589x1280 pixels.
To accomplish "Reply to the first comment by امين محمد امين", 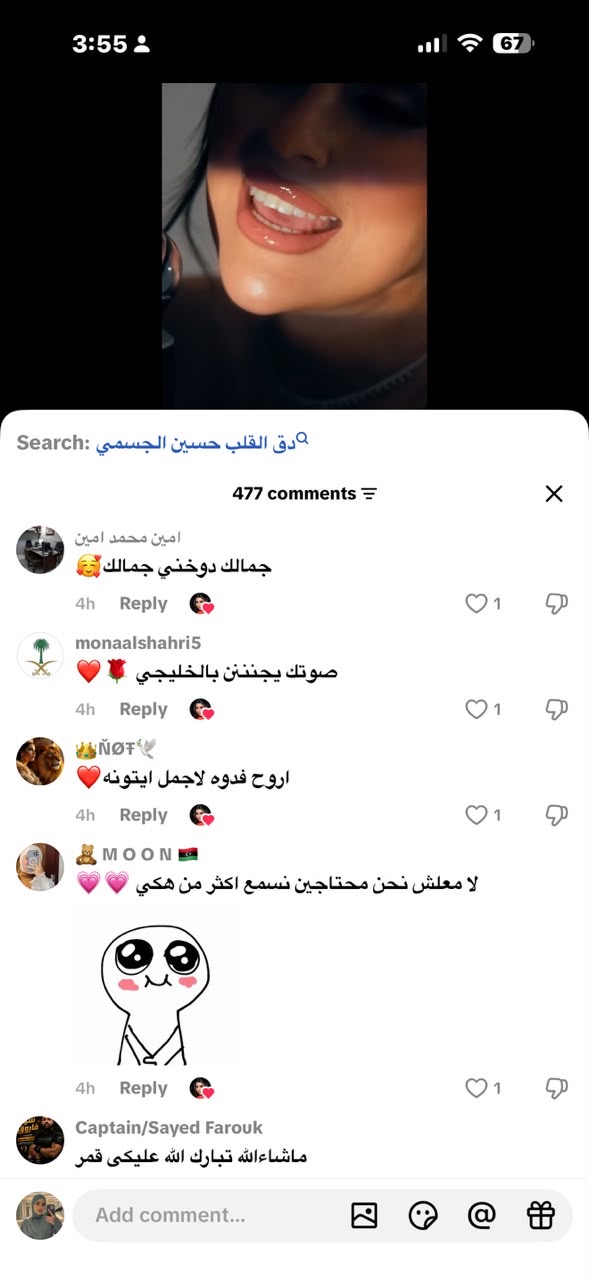I will [143, 603].
